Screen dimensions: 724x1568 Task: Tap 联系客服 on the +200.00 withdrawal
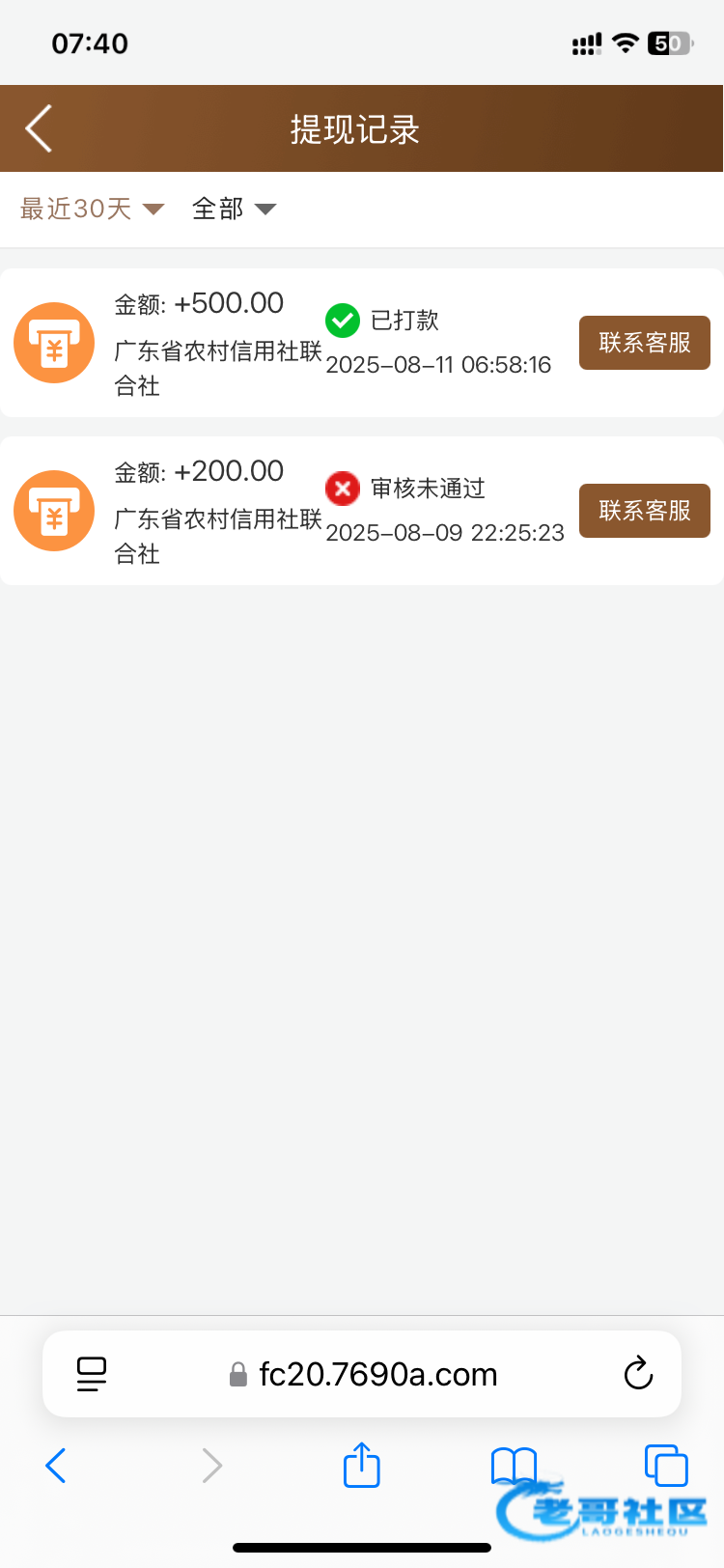(x=645, y=511)
